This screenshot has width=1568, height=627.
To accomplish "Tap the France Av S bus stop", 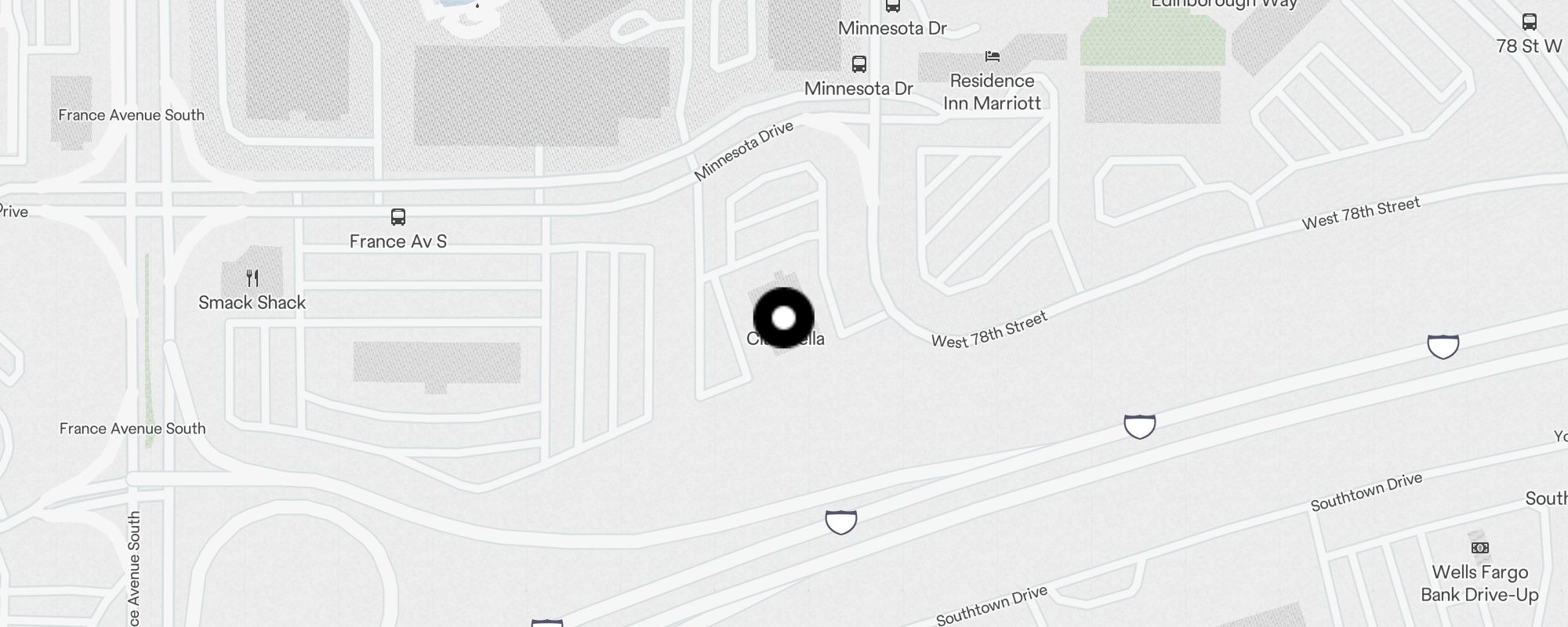I will [398, 217].
